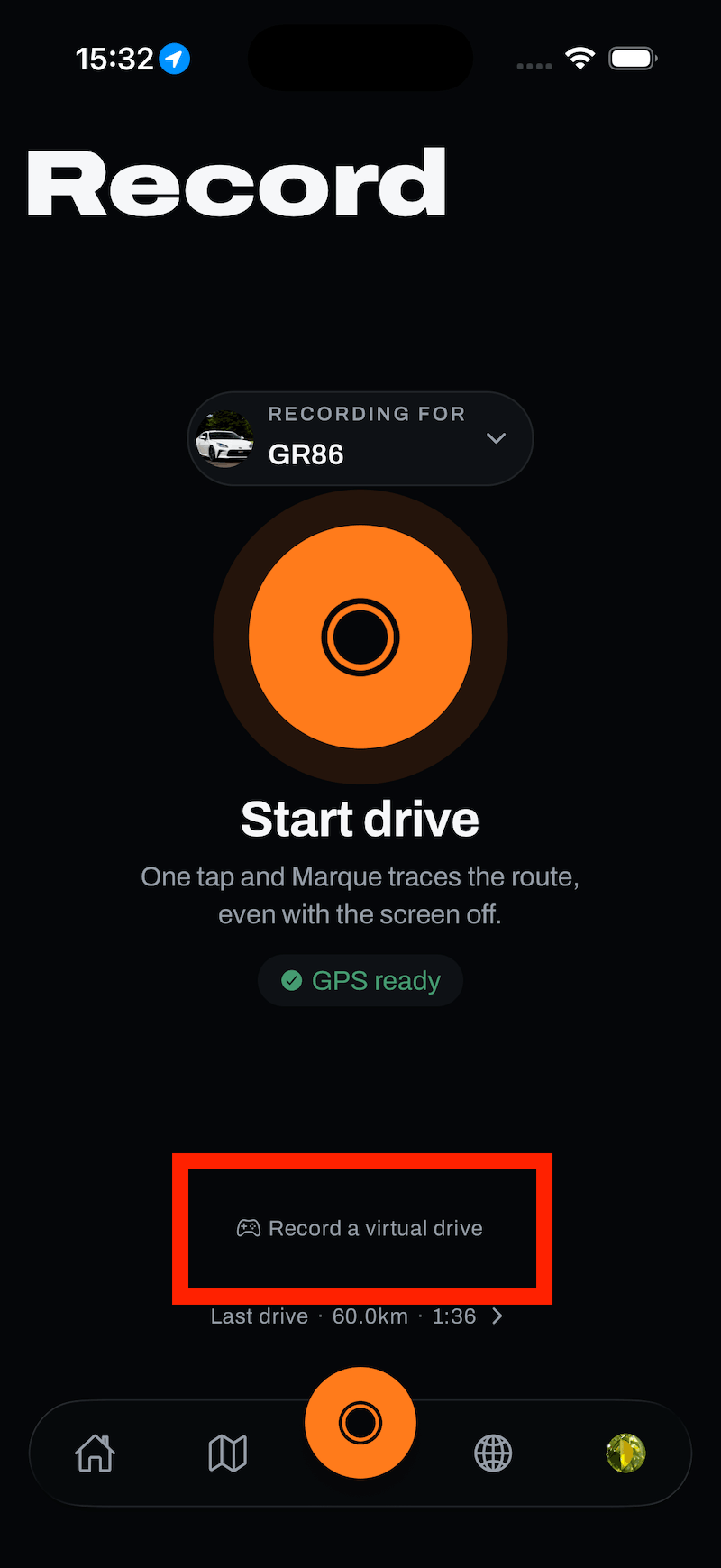The height and width of the screenshot is (1568, 721).
Task: Tap the orange record button in the tab bar
Action: coord(360,1423)
